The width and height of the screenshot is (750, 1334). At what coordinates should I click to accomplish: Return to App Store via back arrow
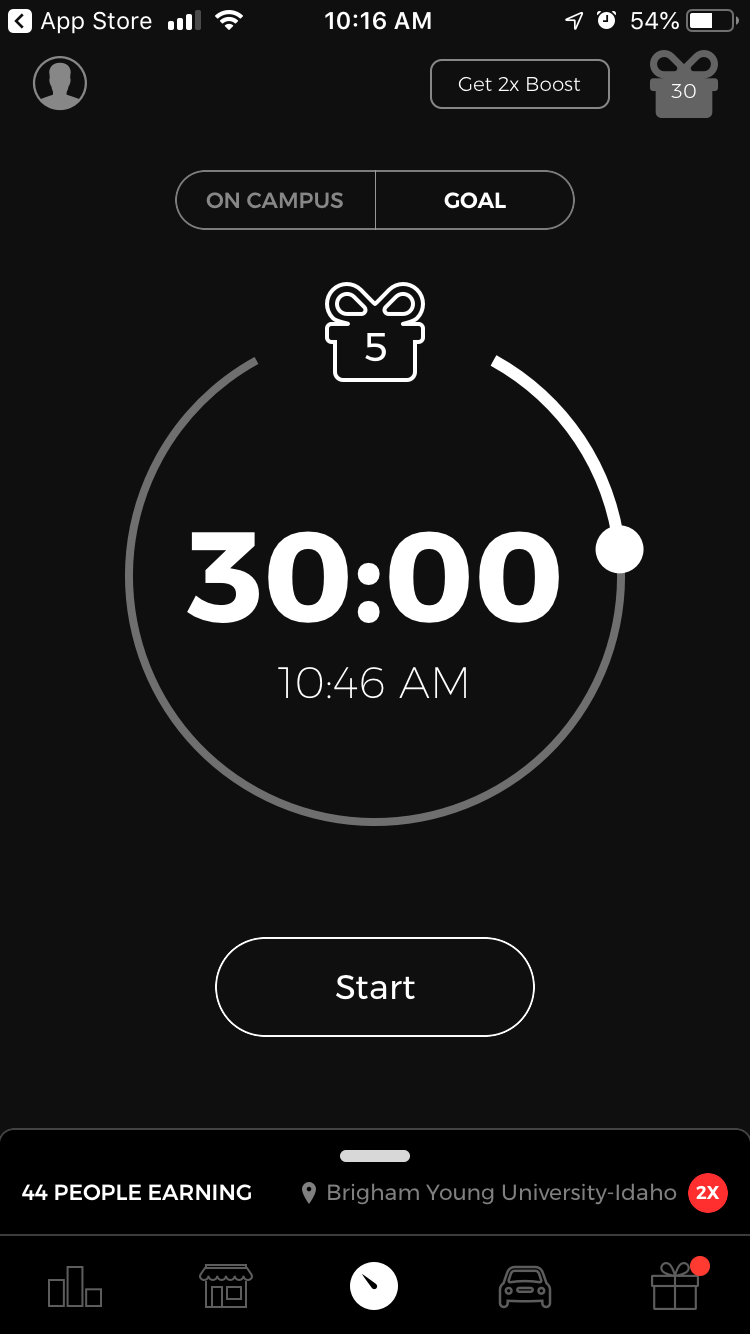[20, 21]
